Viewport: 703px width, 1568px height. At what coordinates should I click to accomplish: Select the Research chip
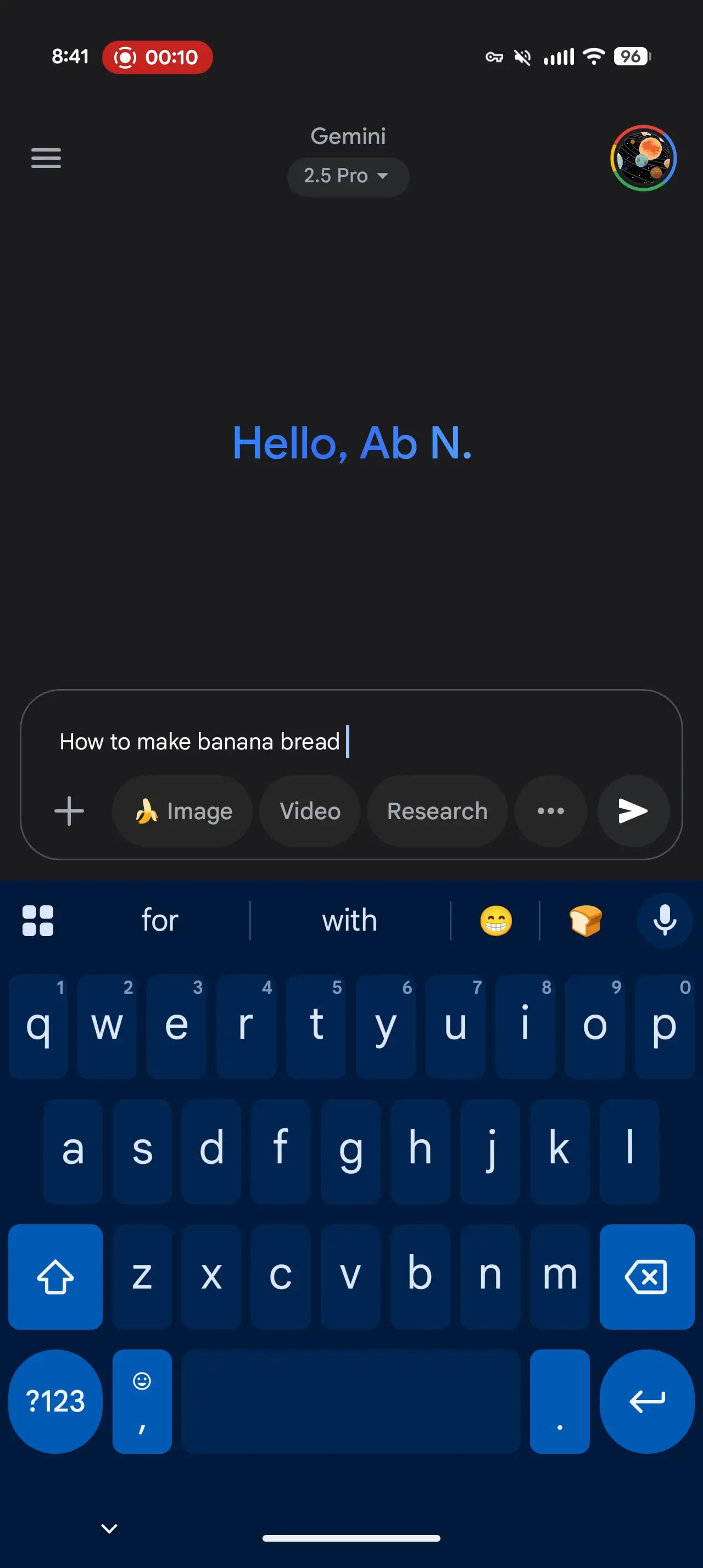click(x=437, y=811)
